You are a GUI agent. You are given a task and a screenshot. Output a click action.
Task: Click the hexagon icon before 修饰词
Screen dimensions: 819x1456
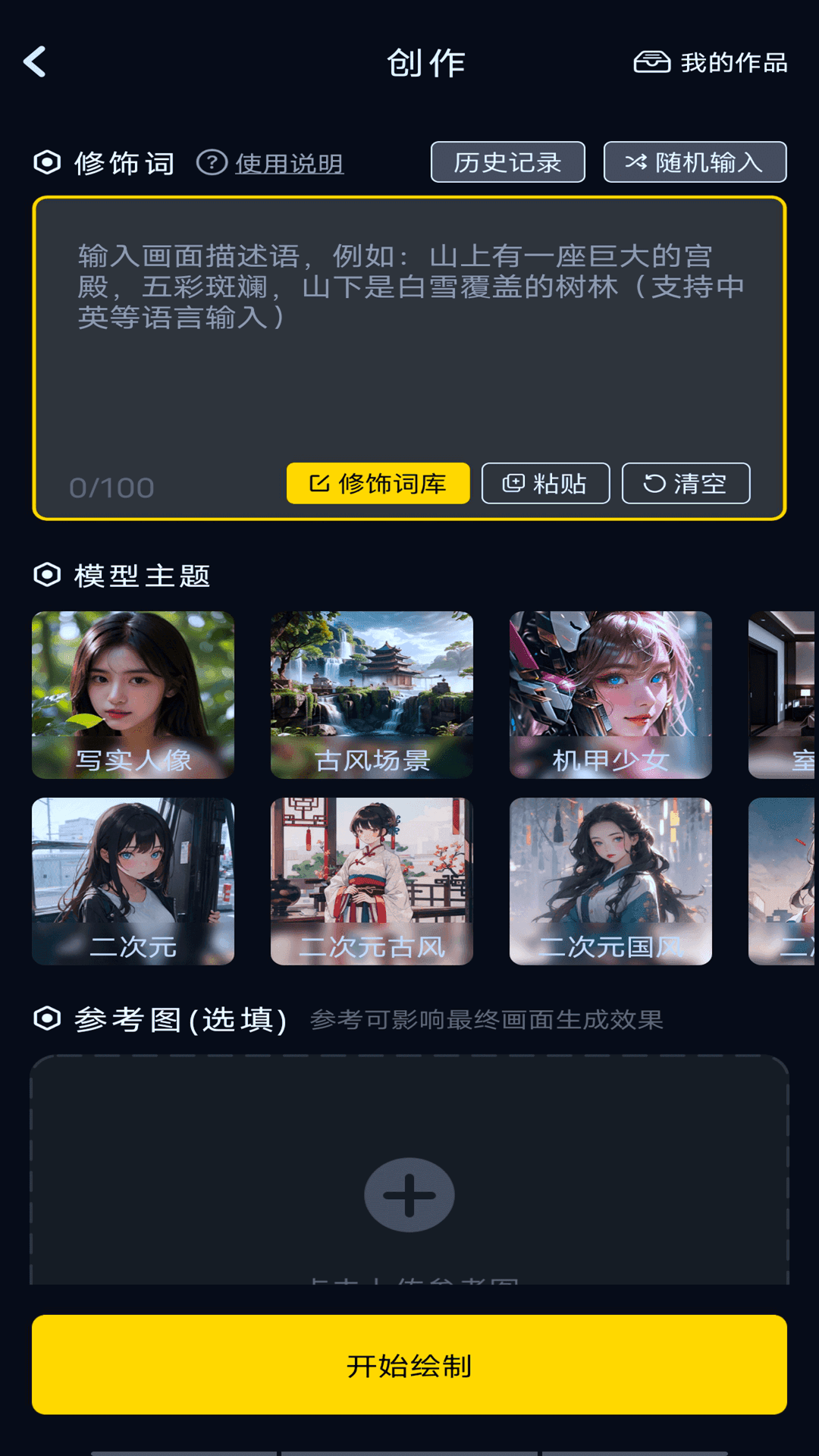(47, 162)
